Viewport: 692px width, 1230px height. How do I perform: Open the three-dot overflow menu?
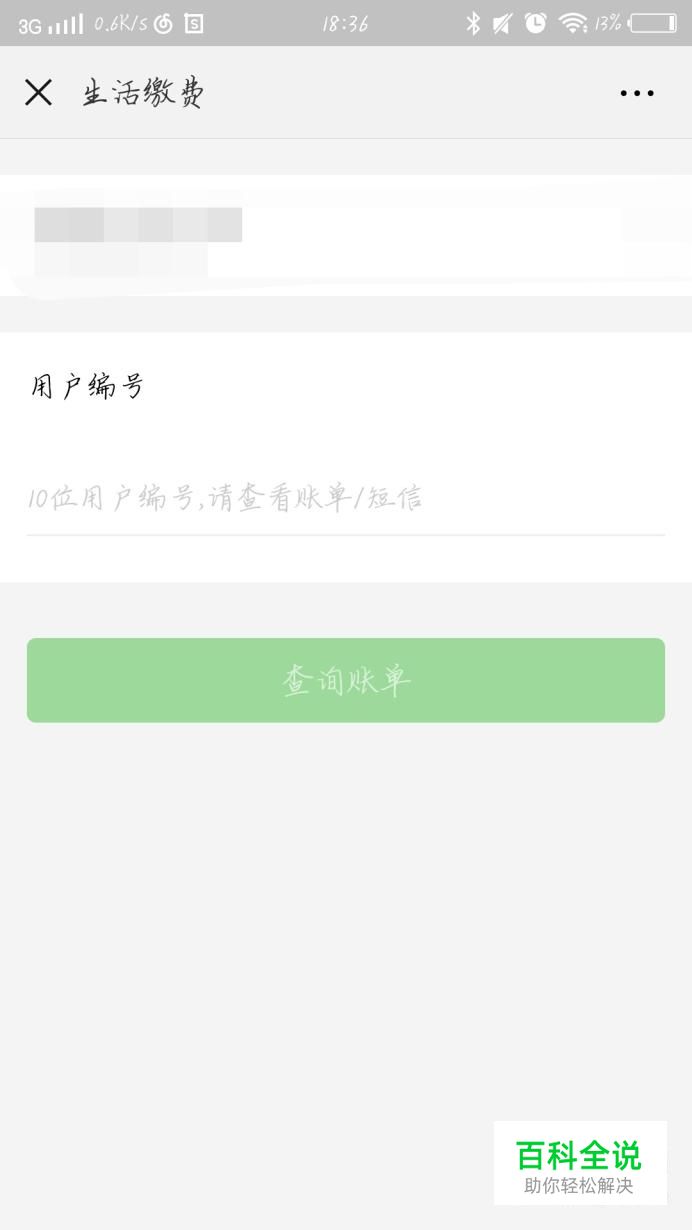pyautogui.click(x=636, y=93)
